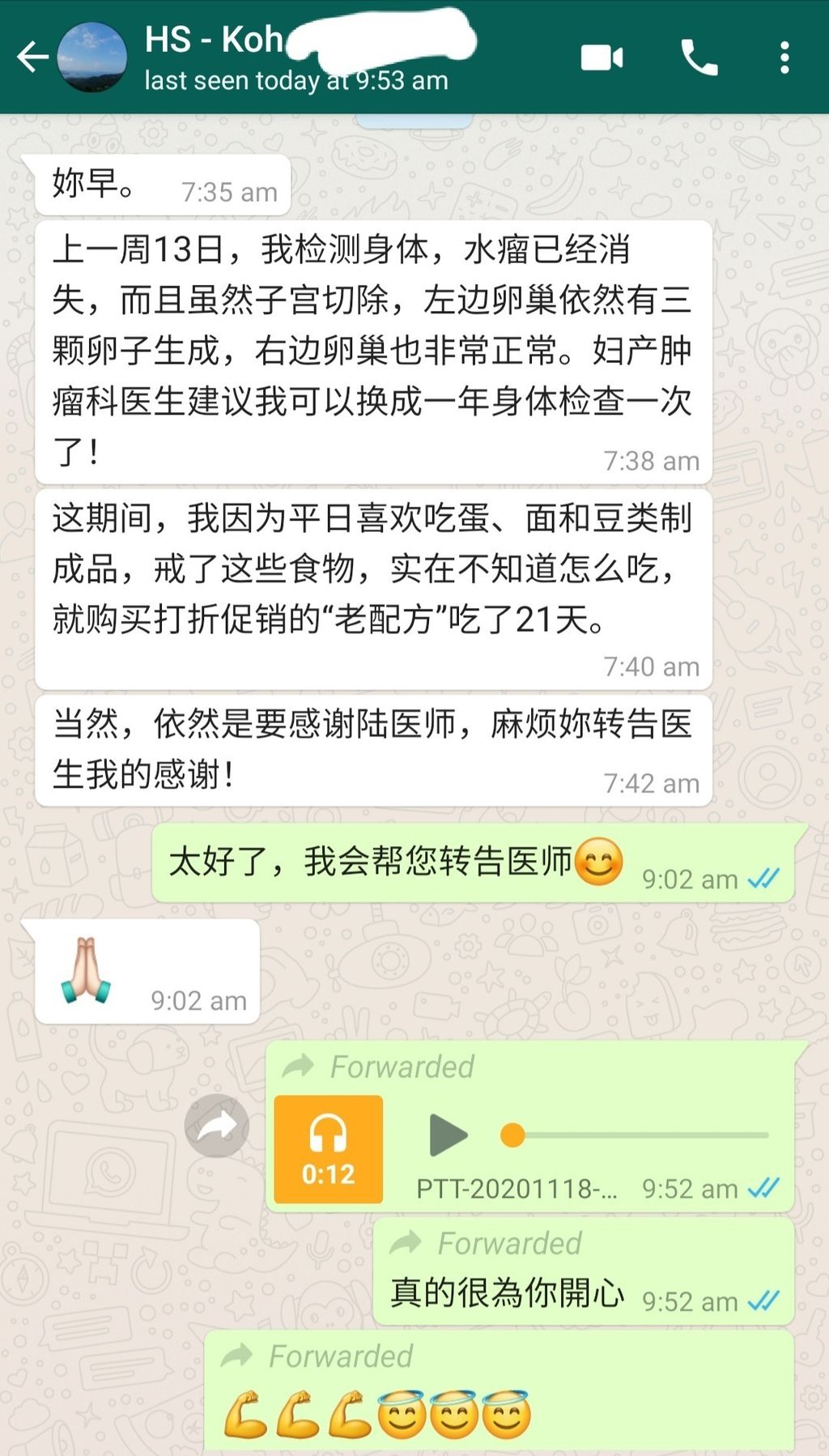Start a voice call
The image size is (829, 1456).
(x=699, y=57)
